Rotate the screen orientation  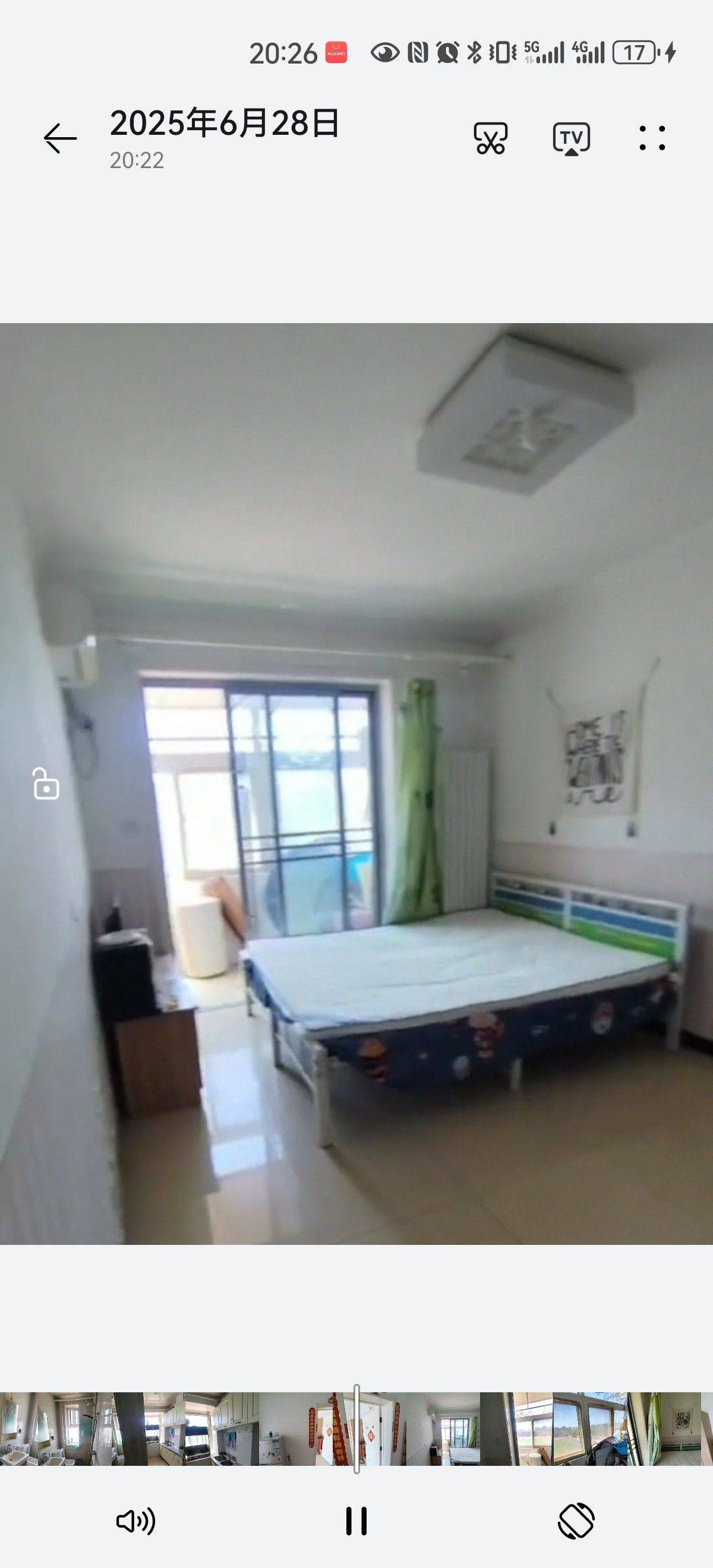576,1521
